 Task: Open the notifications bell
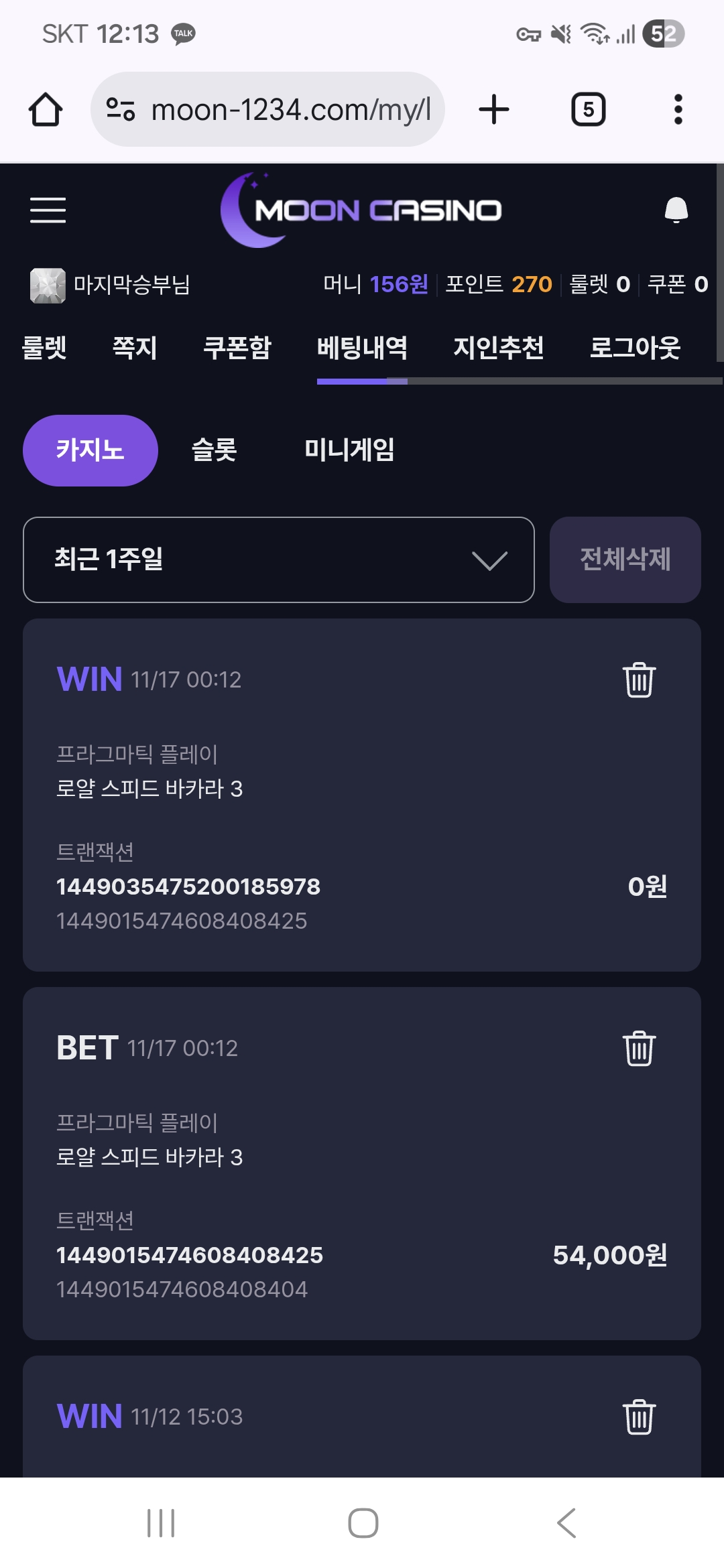click(x=676, y=210)
